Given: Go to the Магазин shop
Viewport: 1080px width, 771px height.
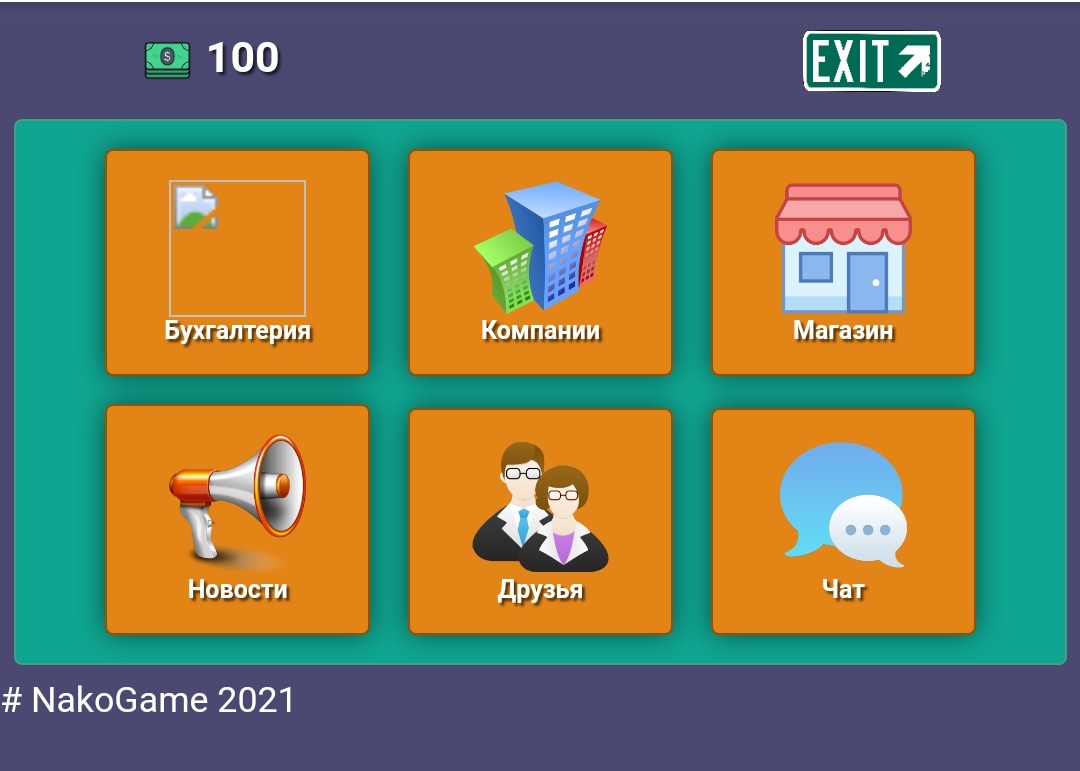Looking at the screenshot, I should [843, 262].
